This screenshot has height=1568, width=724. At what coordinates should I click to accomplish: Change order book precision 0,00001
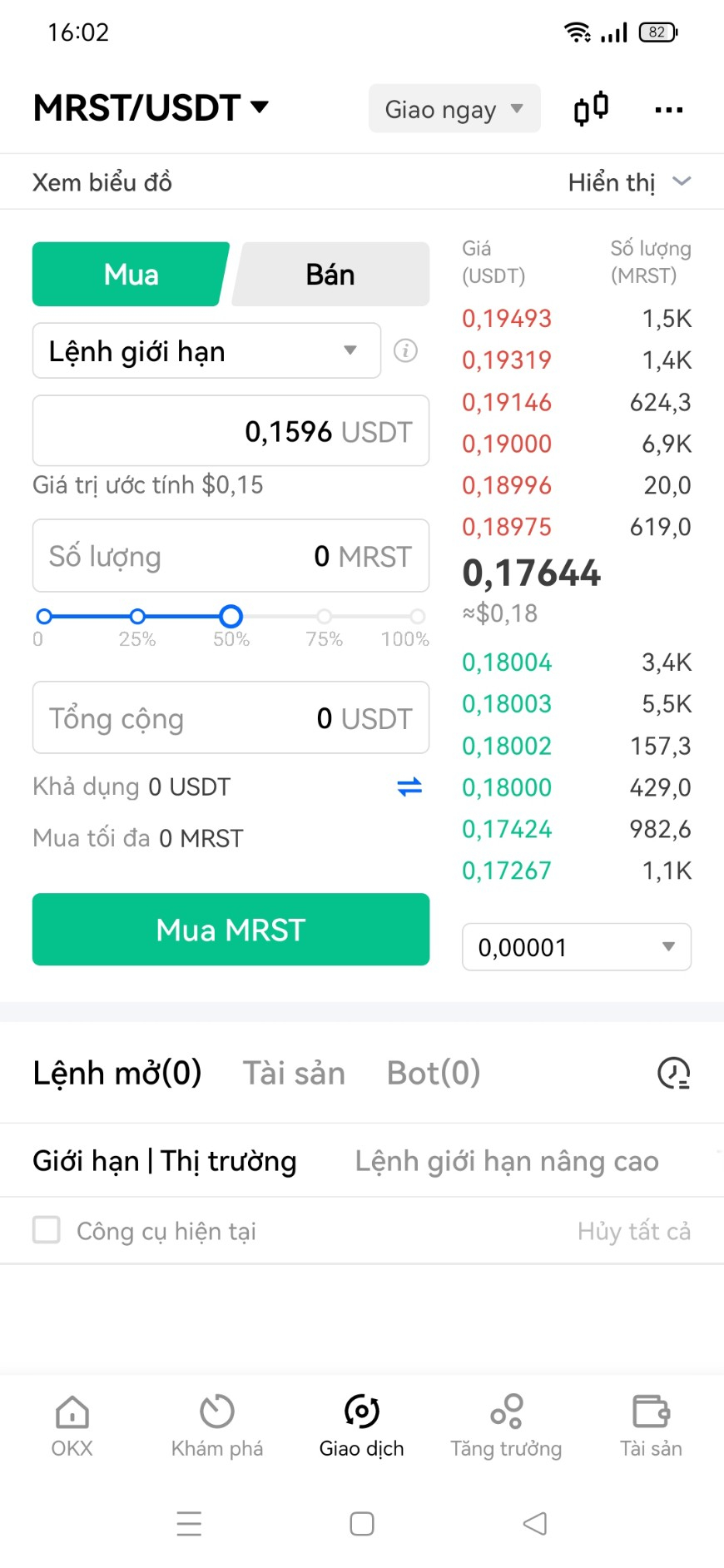tap(576, 947)
